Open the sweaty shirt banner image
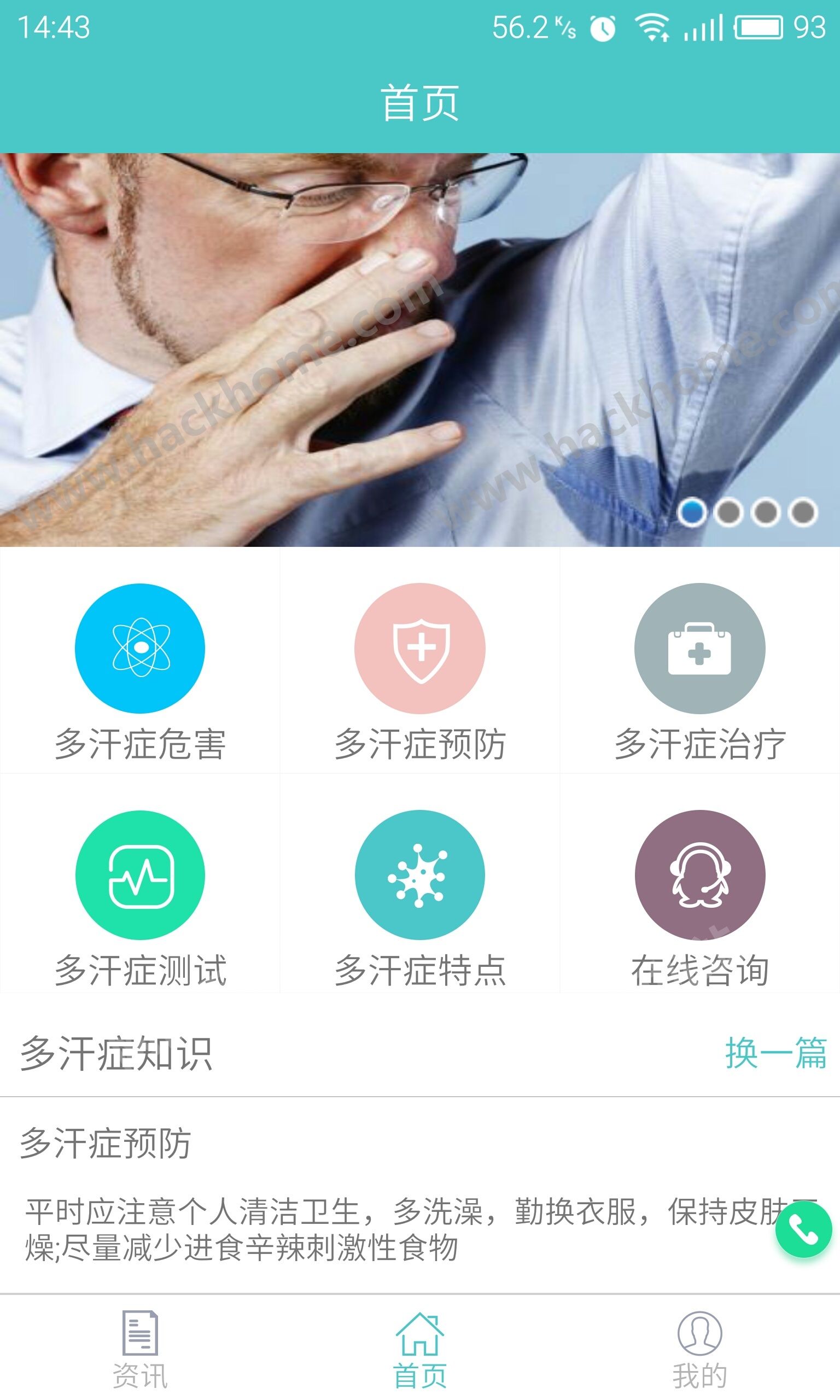 (419, 349)
